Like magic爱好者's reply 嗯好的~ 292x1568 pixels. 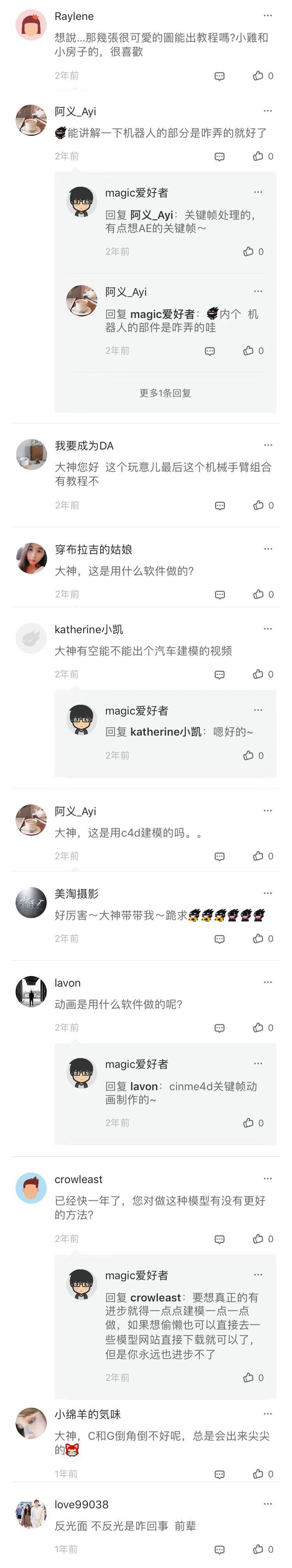tap(248, 755)
